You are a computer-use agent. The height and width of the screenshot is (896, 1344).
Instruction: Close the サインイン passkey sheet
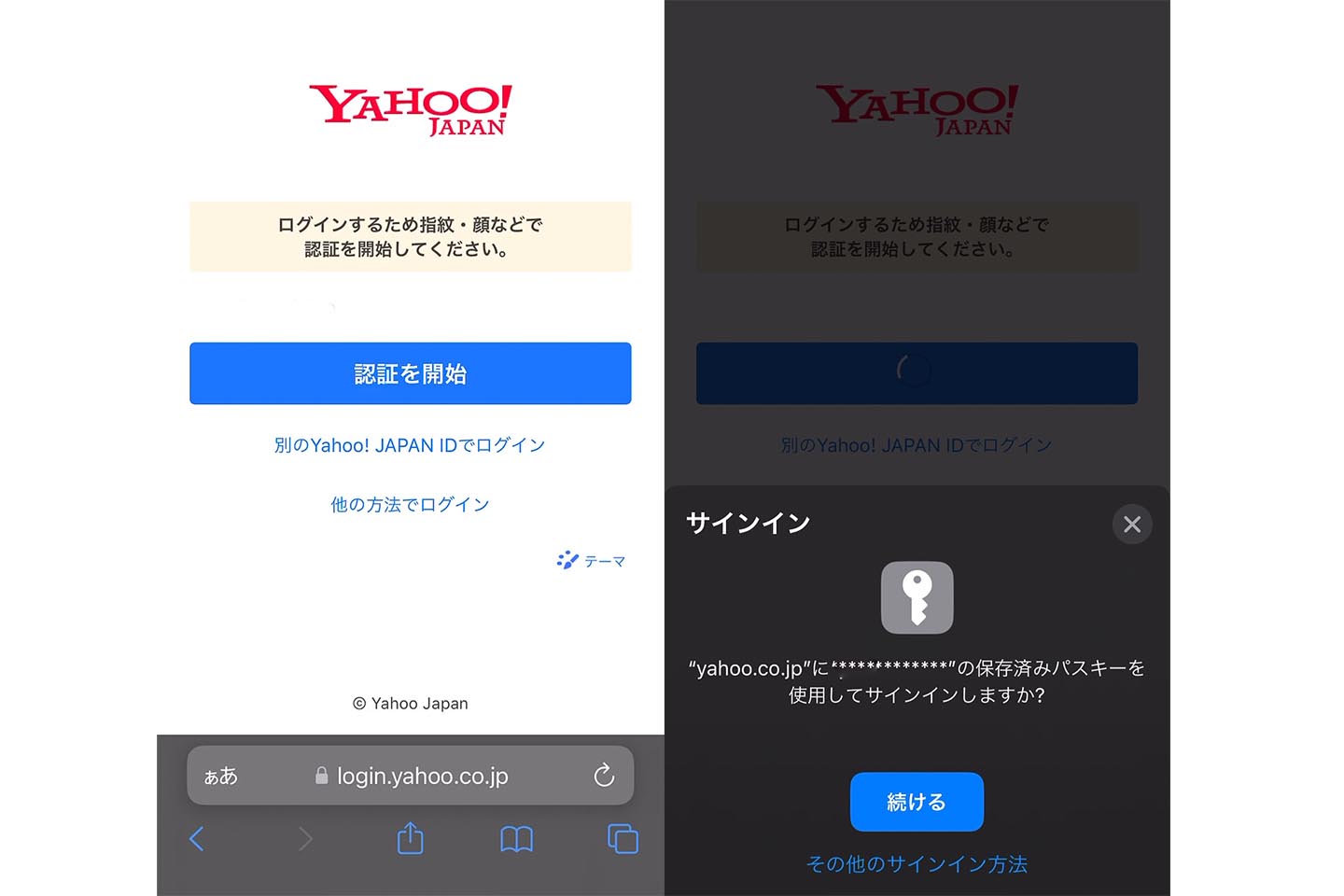pyautogui.click(x=1132, y=525)
